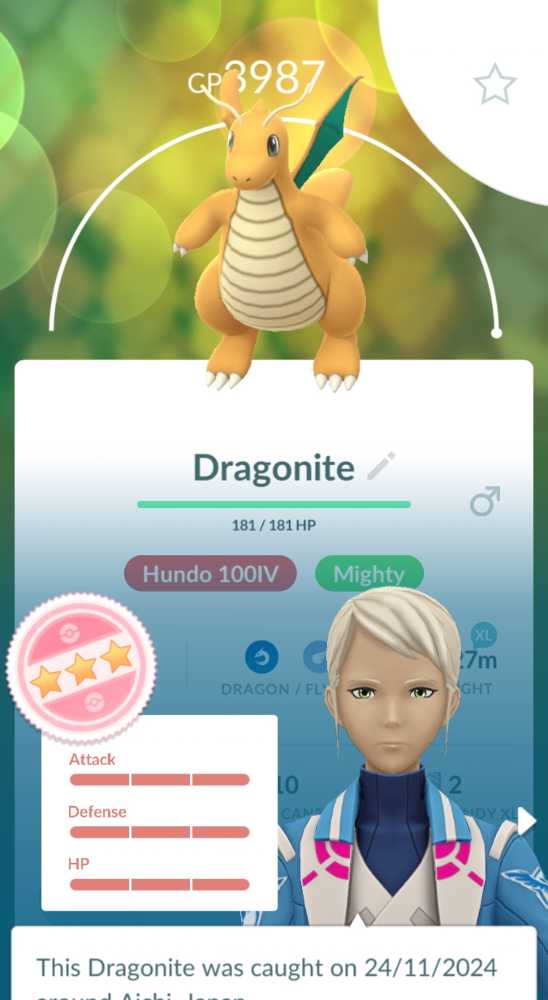
Task: Edit Dragonite's nickname with the pencil
Action: [x=381, y=466]
